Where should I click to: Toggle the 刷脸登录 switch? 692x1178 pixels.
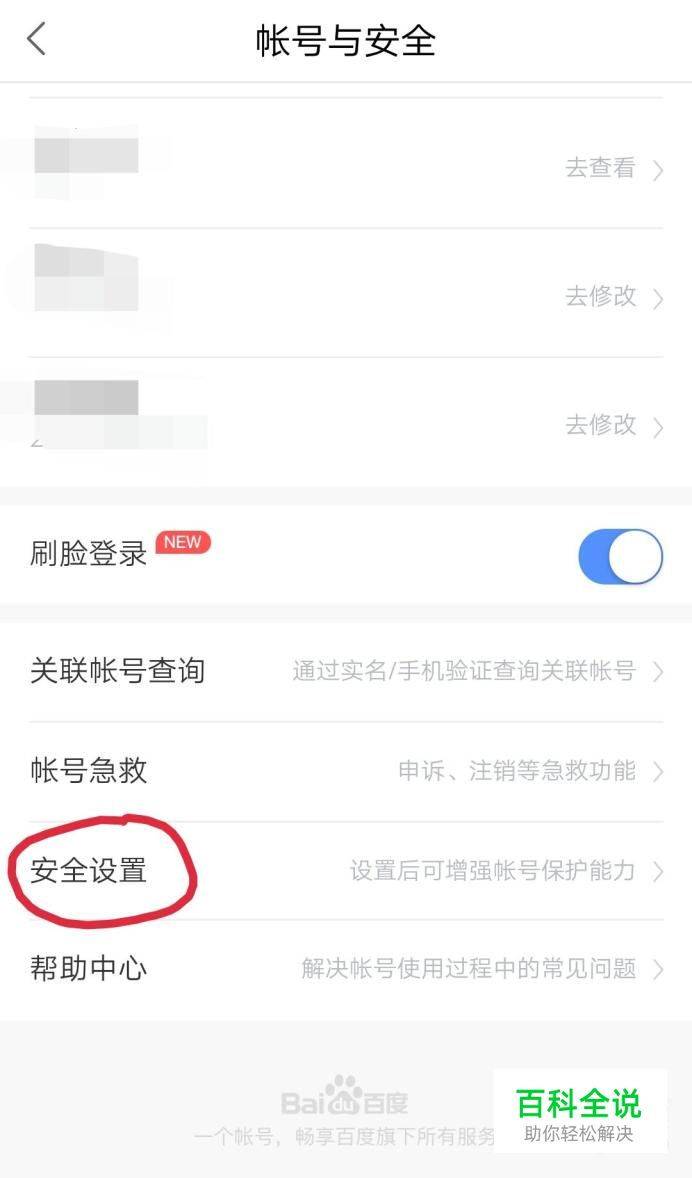point(620,557)
